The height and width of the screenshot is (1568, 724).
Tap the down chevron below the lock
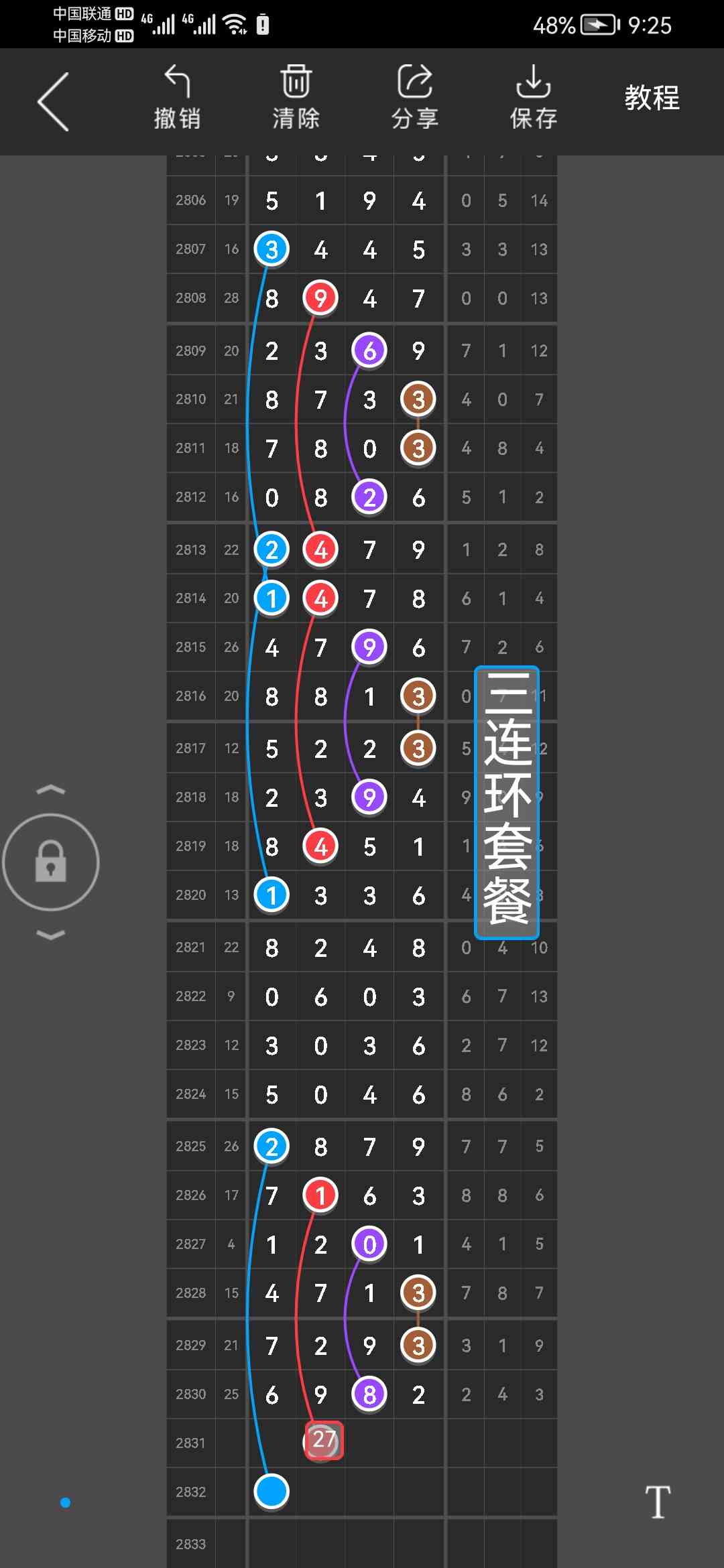51,935
